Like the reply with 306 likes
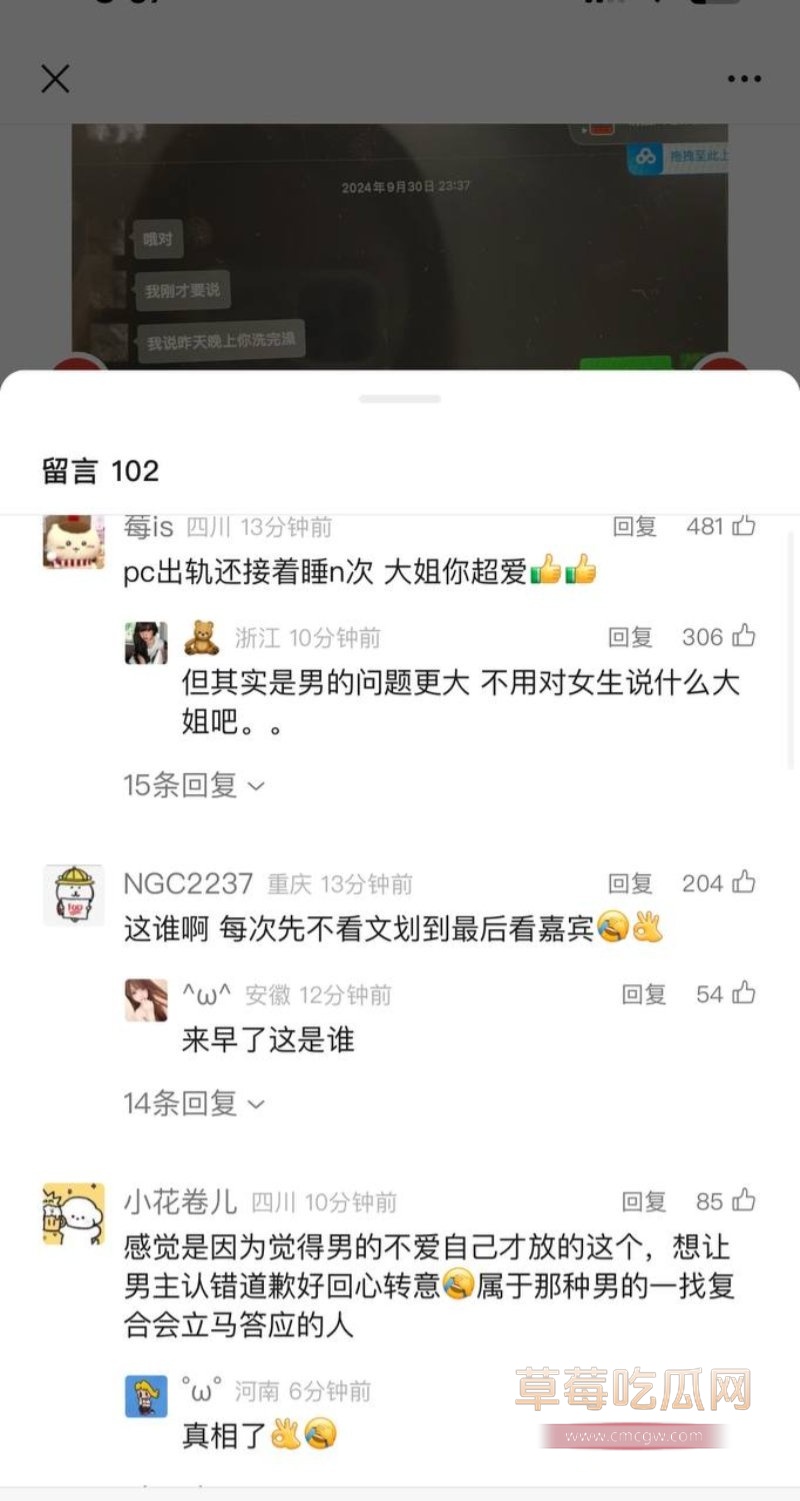 coord(743,637)
